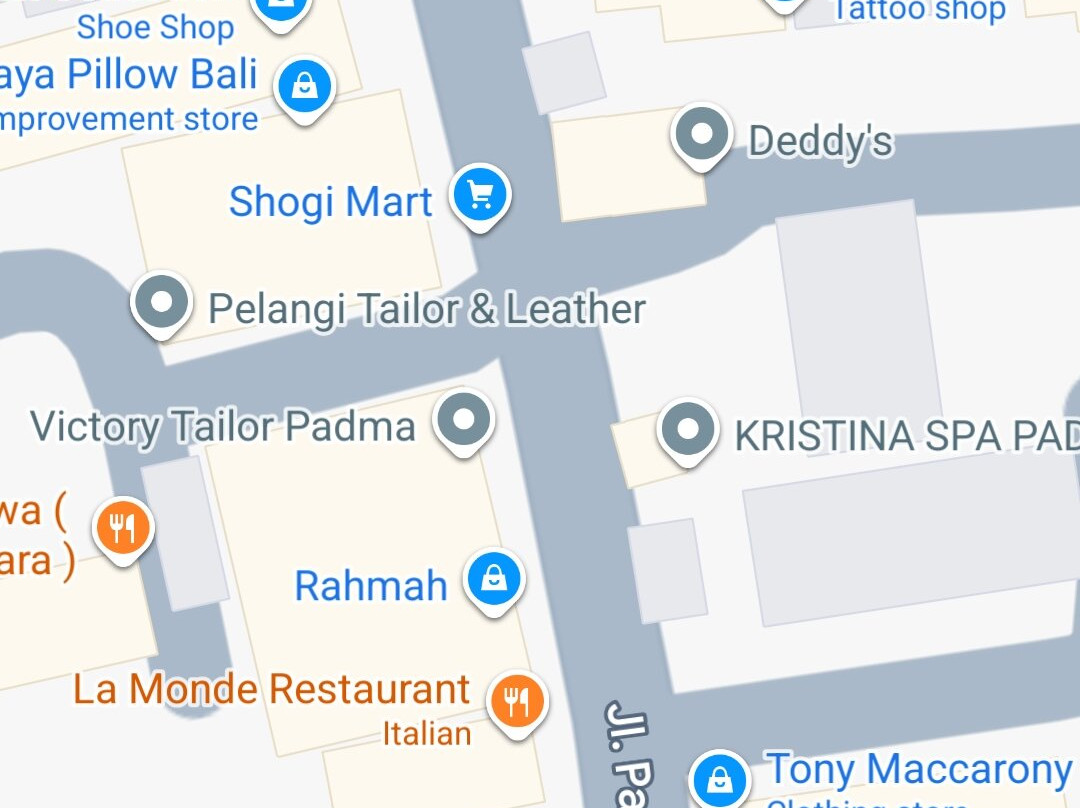Image resolution: width=1080 pixels, height=808 pixels.
Task: Open the Rahmah shop marker
Action: [x=495, y=581]
